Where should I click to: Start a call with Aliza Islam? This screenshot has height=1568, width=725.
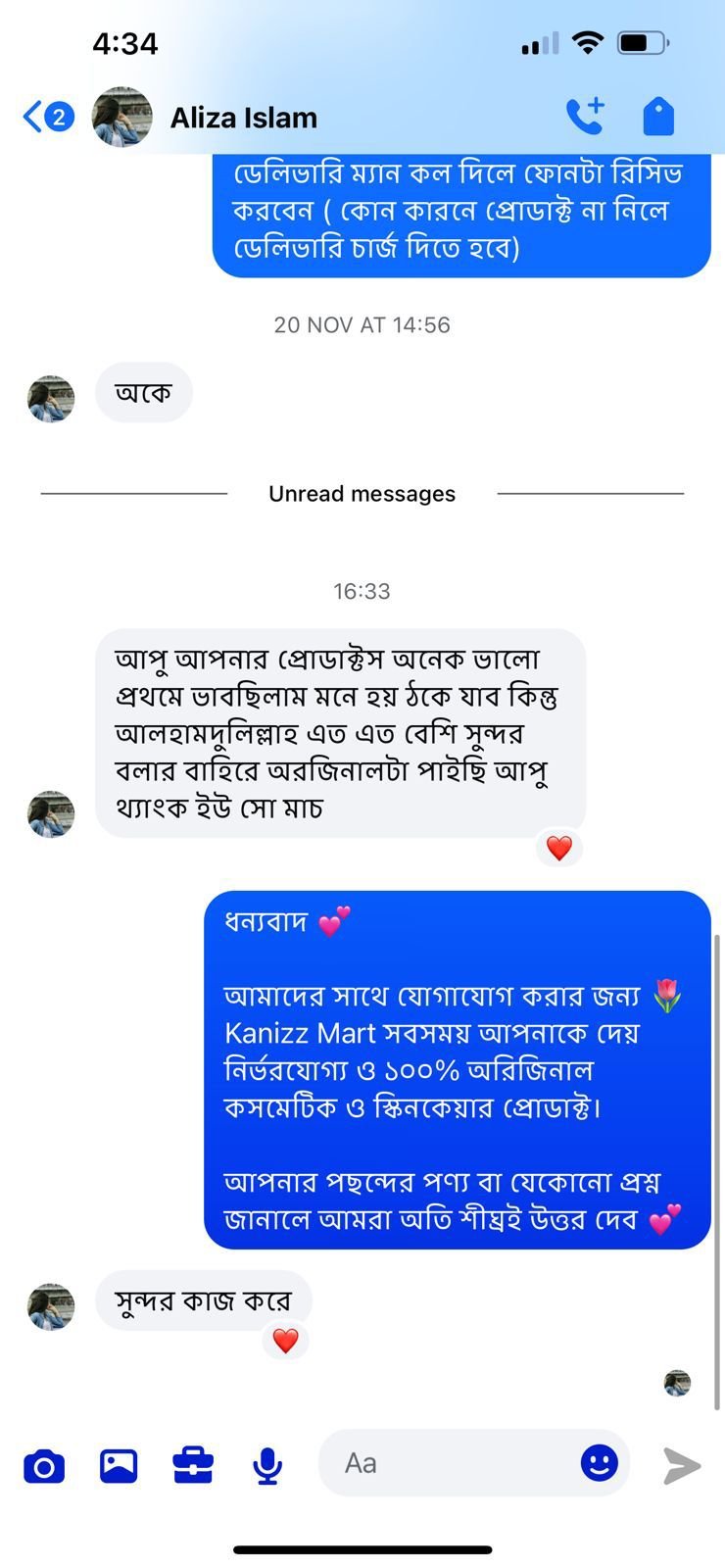585,117
